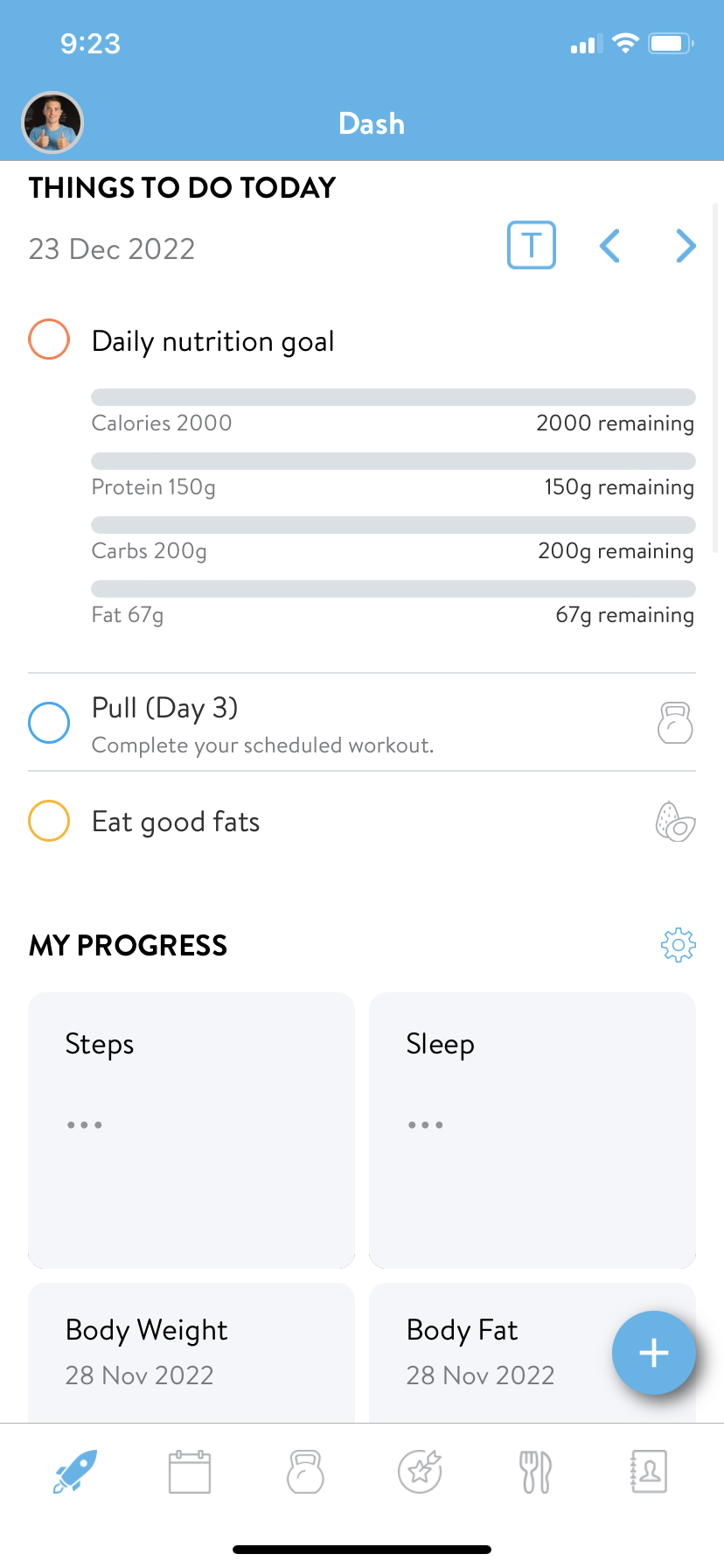Switch to the calendar tab
This screenshot has width=724, height=1568.
[190, 1472]
